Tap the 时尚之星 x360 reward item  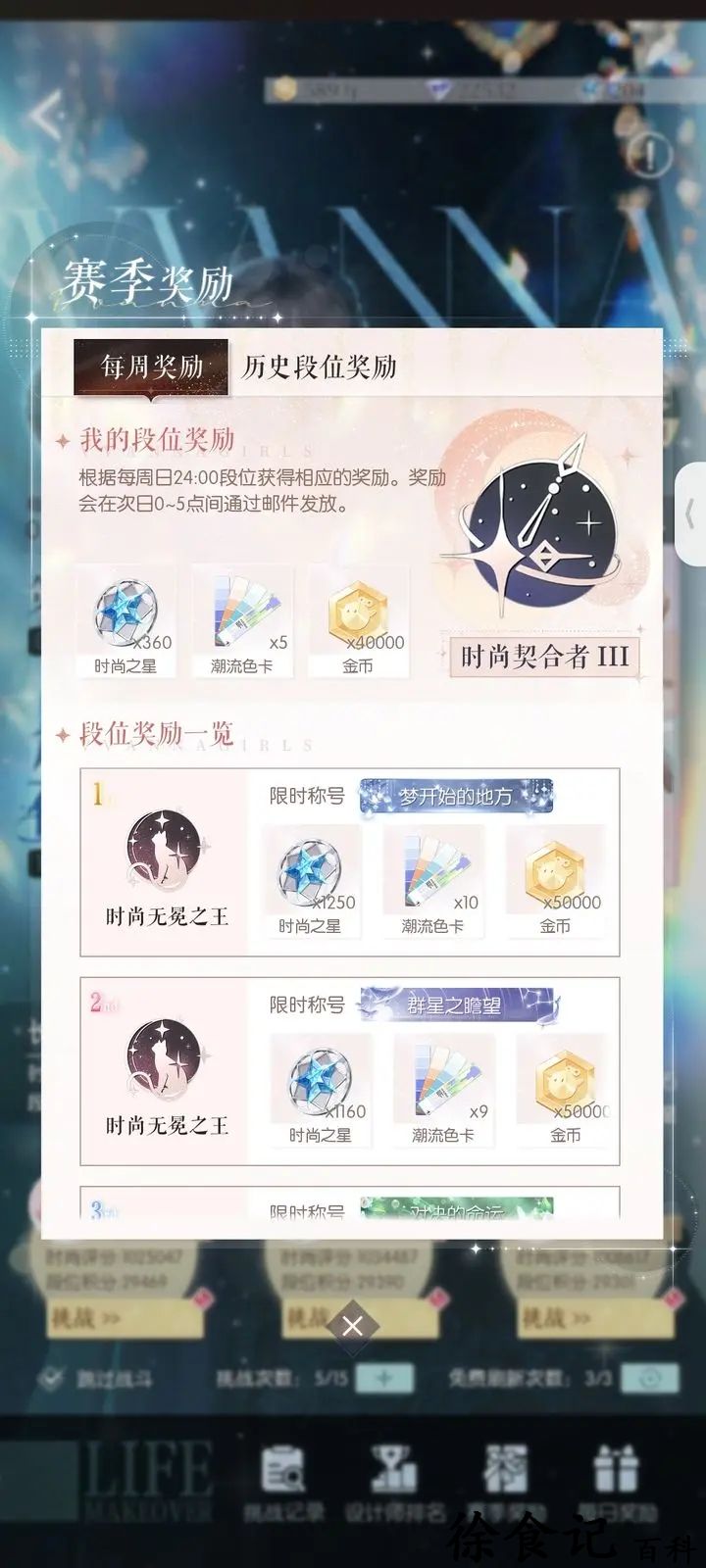point(126,620)
